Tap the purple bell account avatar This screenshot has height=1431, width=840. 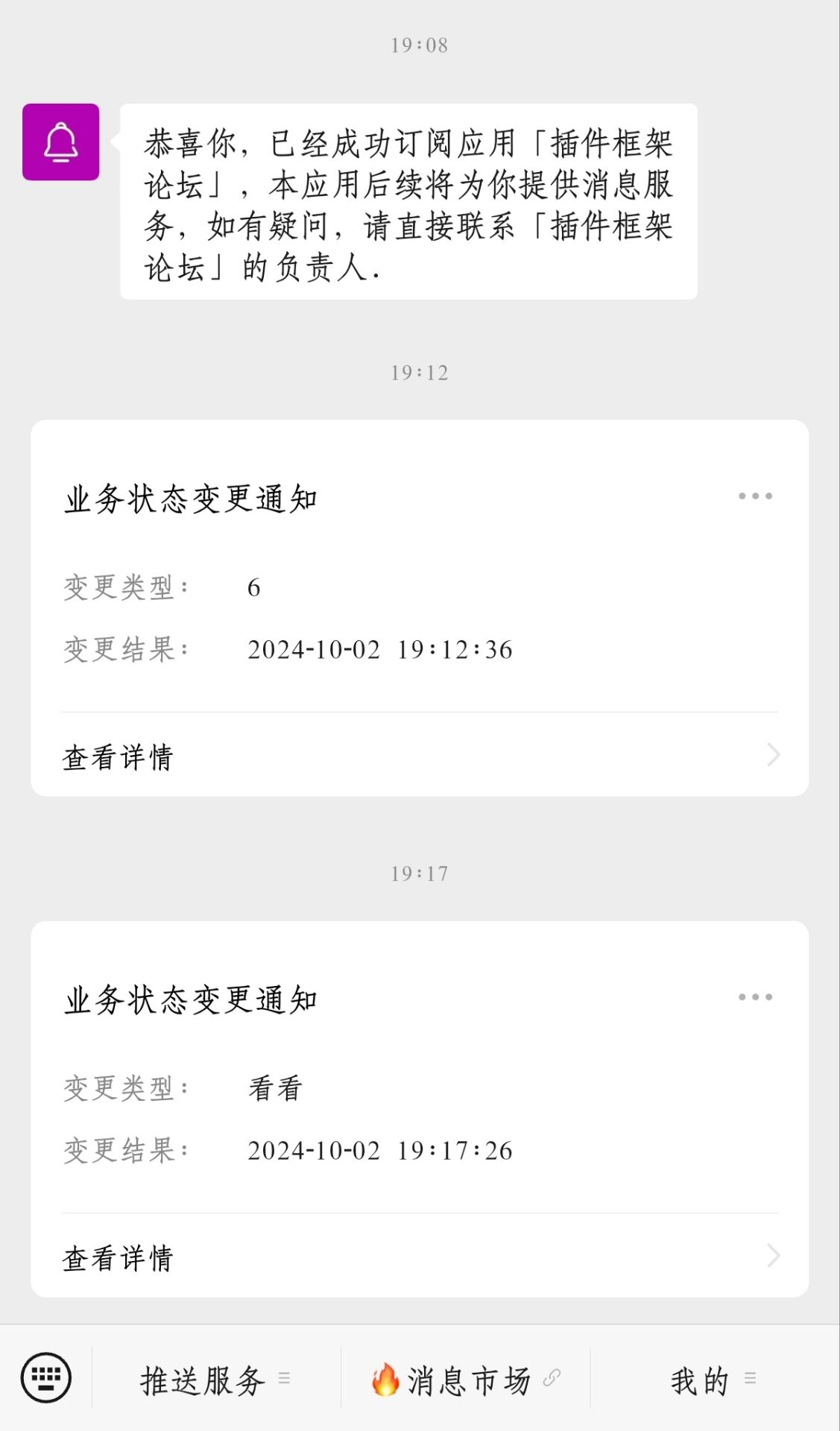(60, 142)
